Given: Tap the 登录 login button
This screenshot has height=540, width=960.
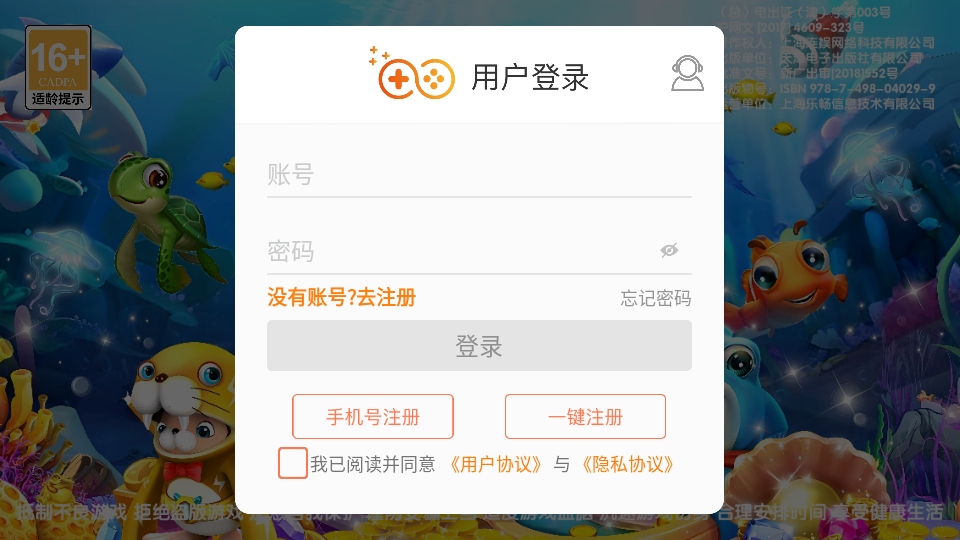Looking at the screenshot, I should coord(479,346).
